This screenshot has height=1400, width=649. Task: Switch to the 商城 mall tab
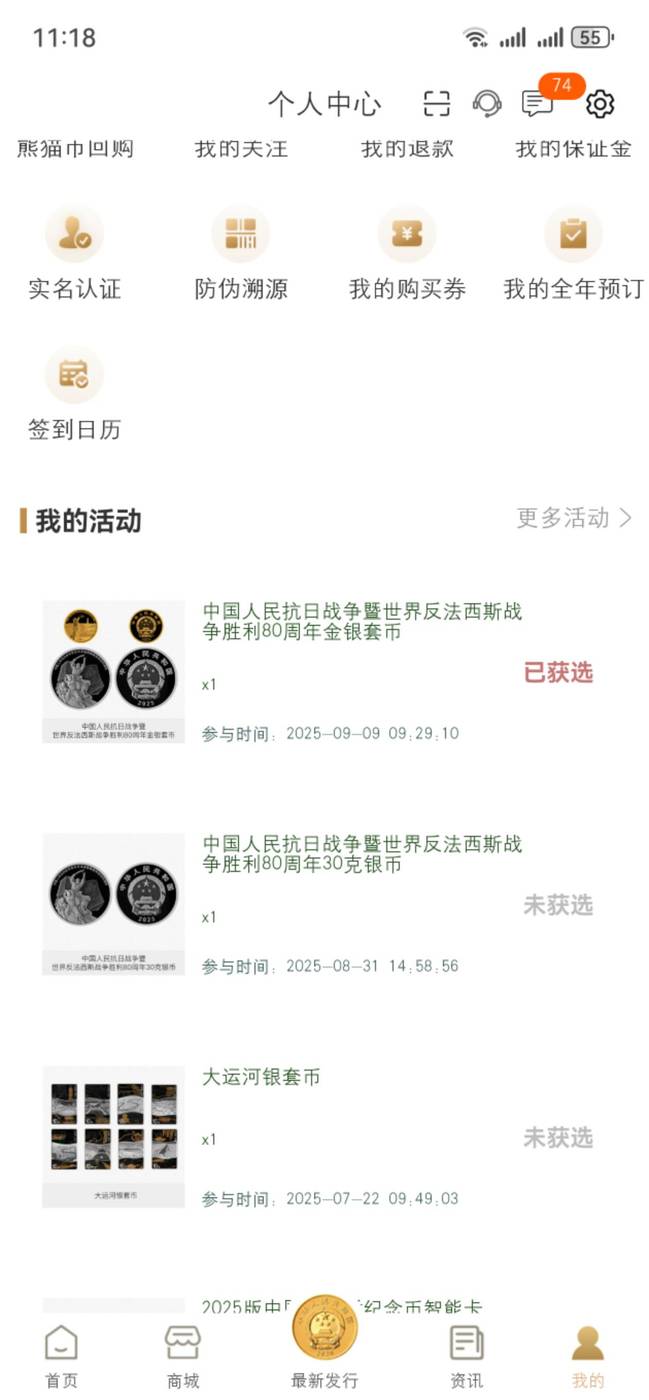(183, 1355)
